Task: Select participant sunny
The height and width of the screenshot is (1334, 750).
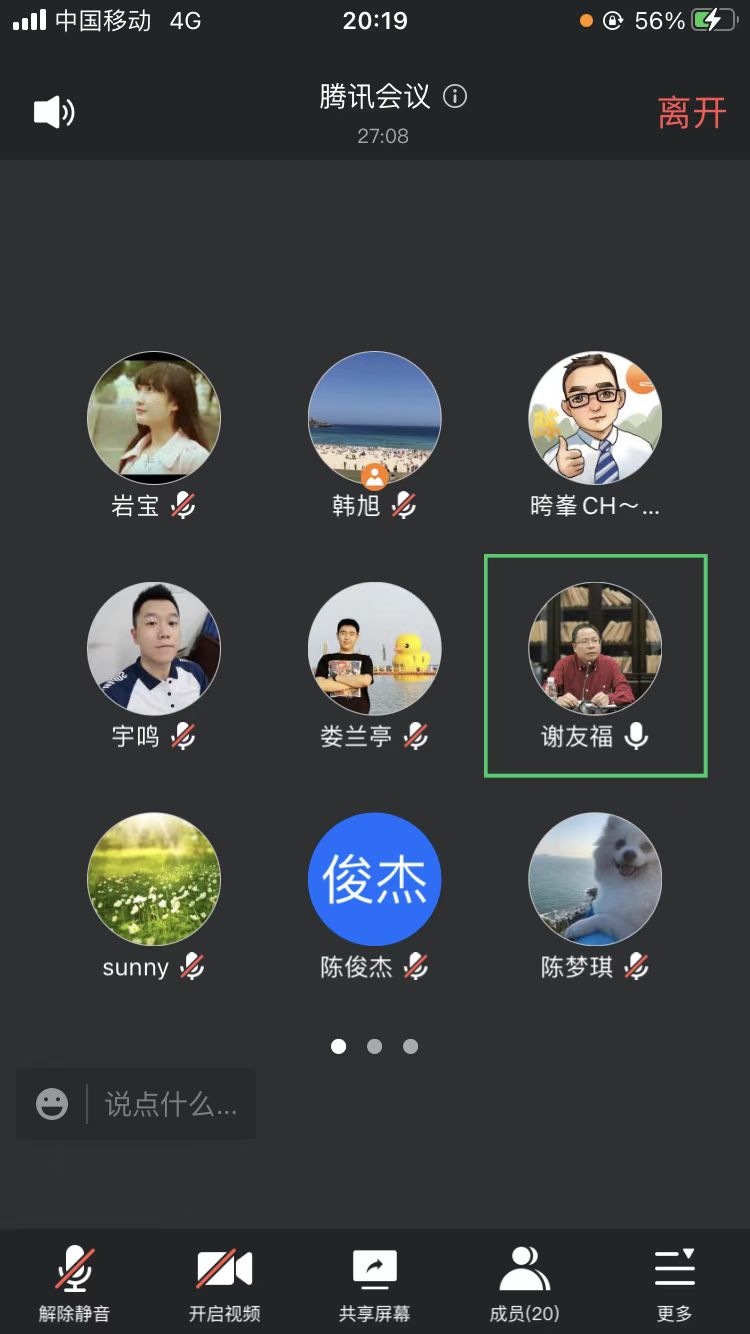Action: click(x=154, y=879)
